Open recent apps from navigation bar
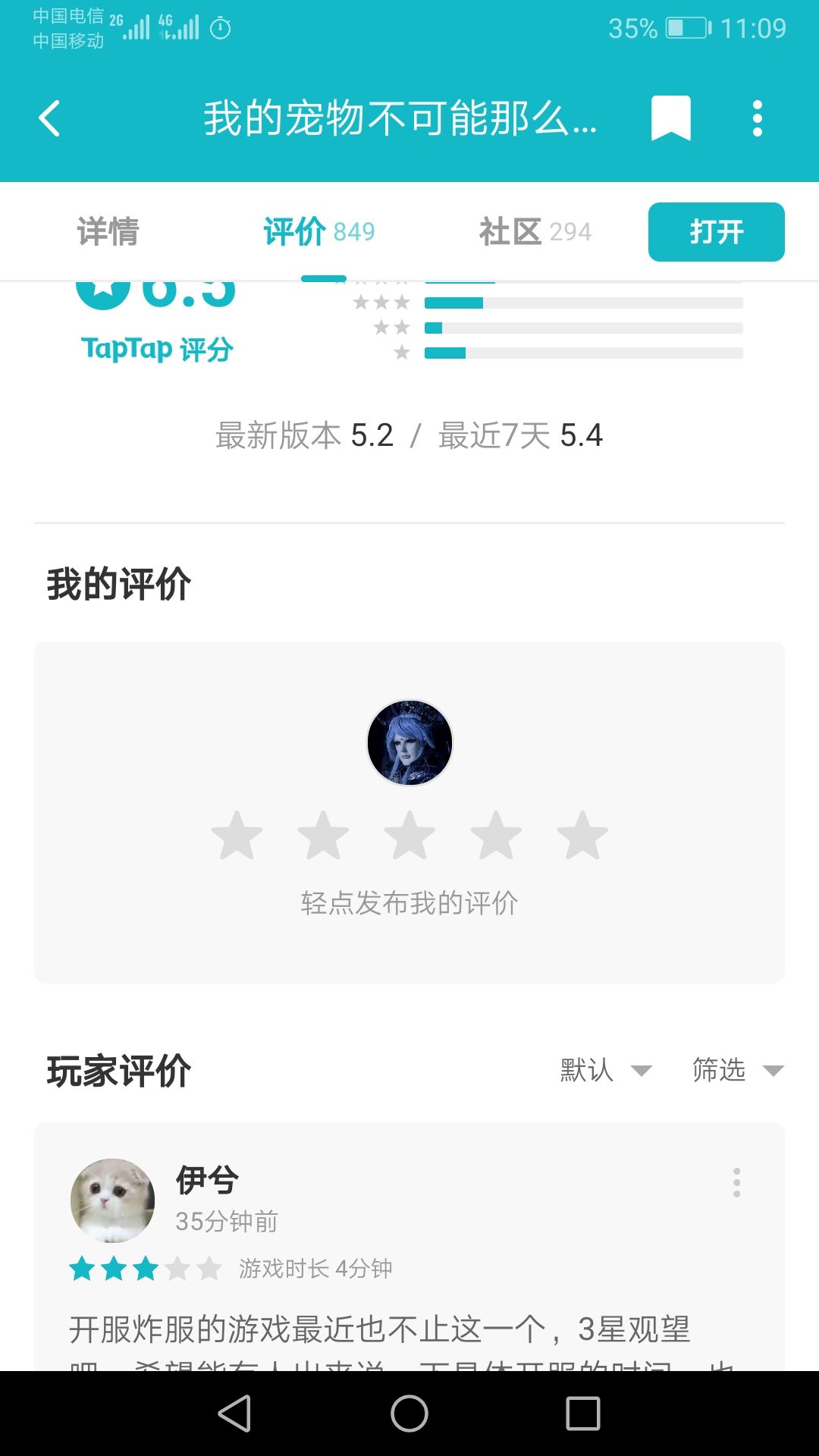This screenshot has width=819, height=1456. [x=582, y=1414]
